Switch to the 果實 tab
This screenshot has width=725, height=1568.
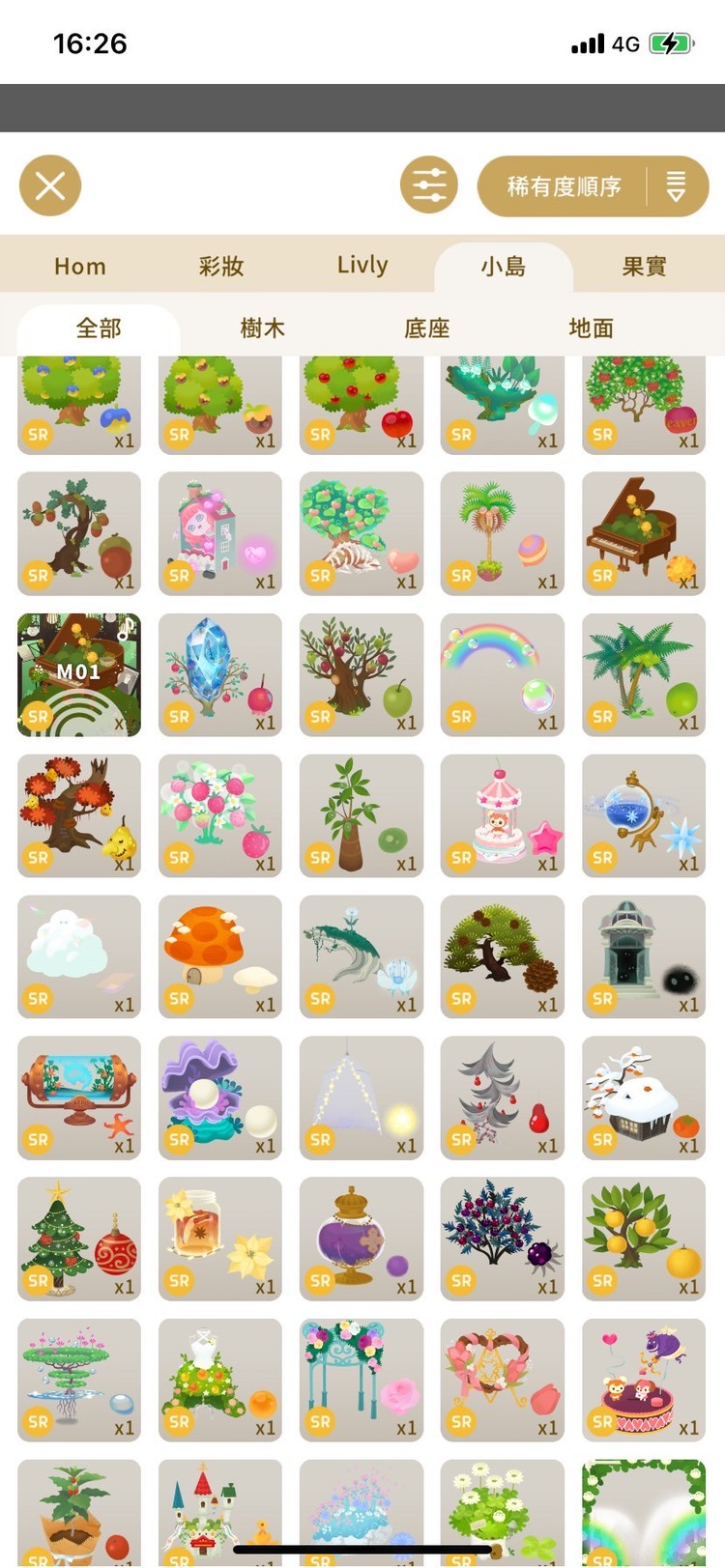644,266
